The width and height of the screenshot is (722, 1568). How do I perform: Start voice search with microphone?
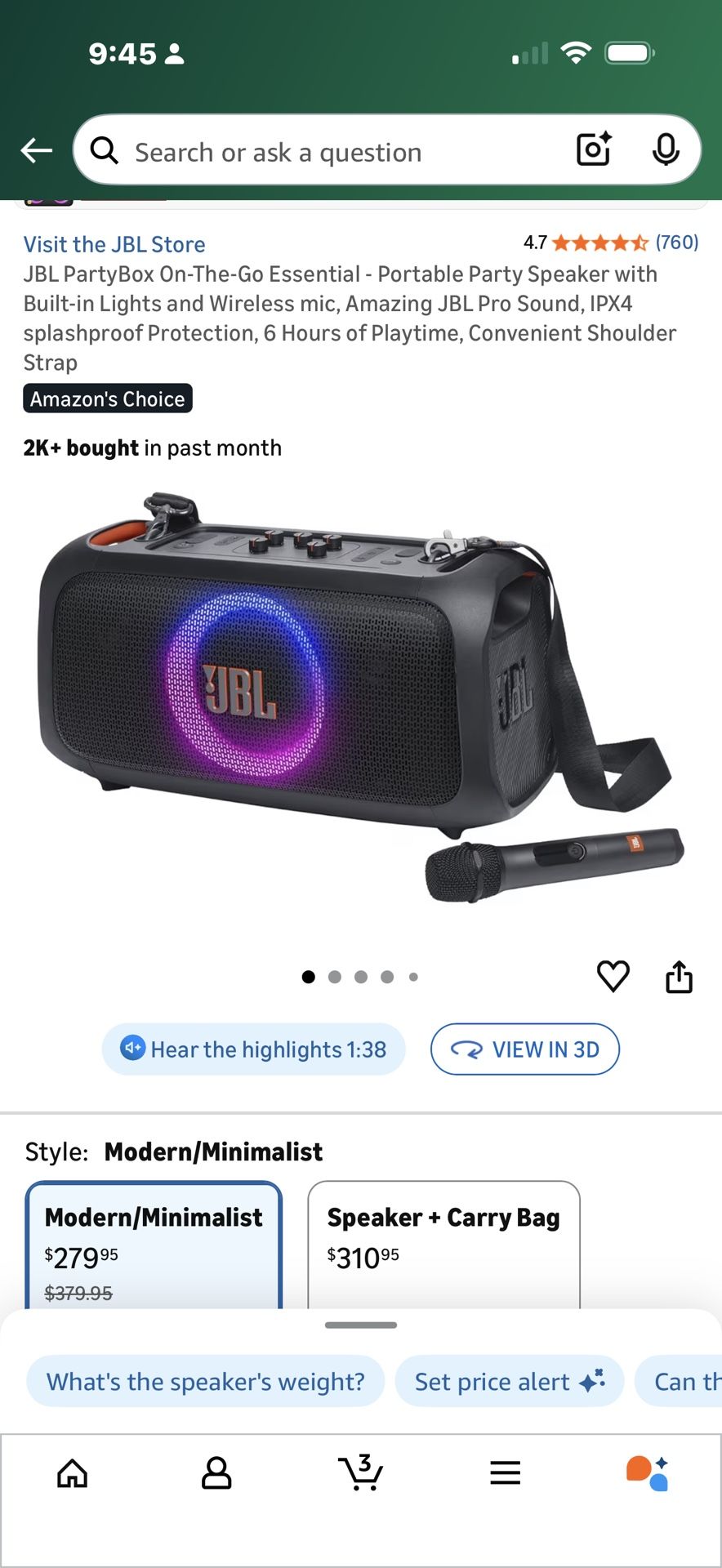666,149
